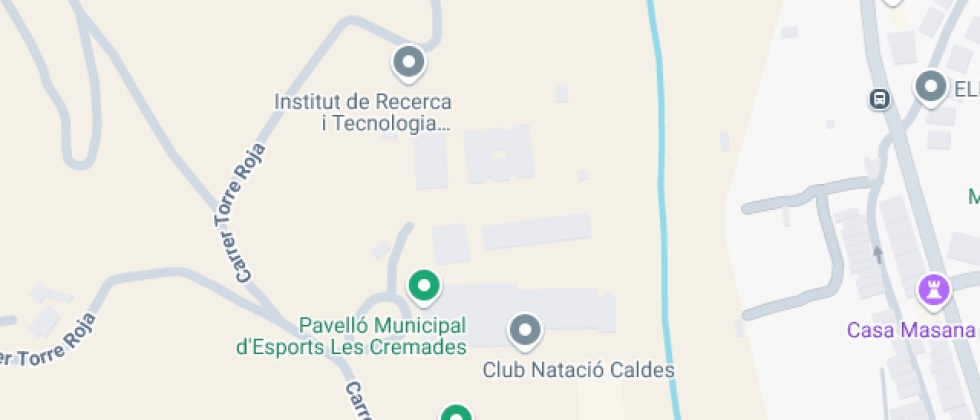Select the Institut de Recerca i Tecnologia pin

(x=408, y=63)
